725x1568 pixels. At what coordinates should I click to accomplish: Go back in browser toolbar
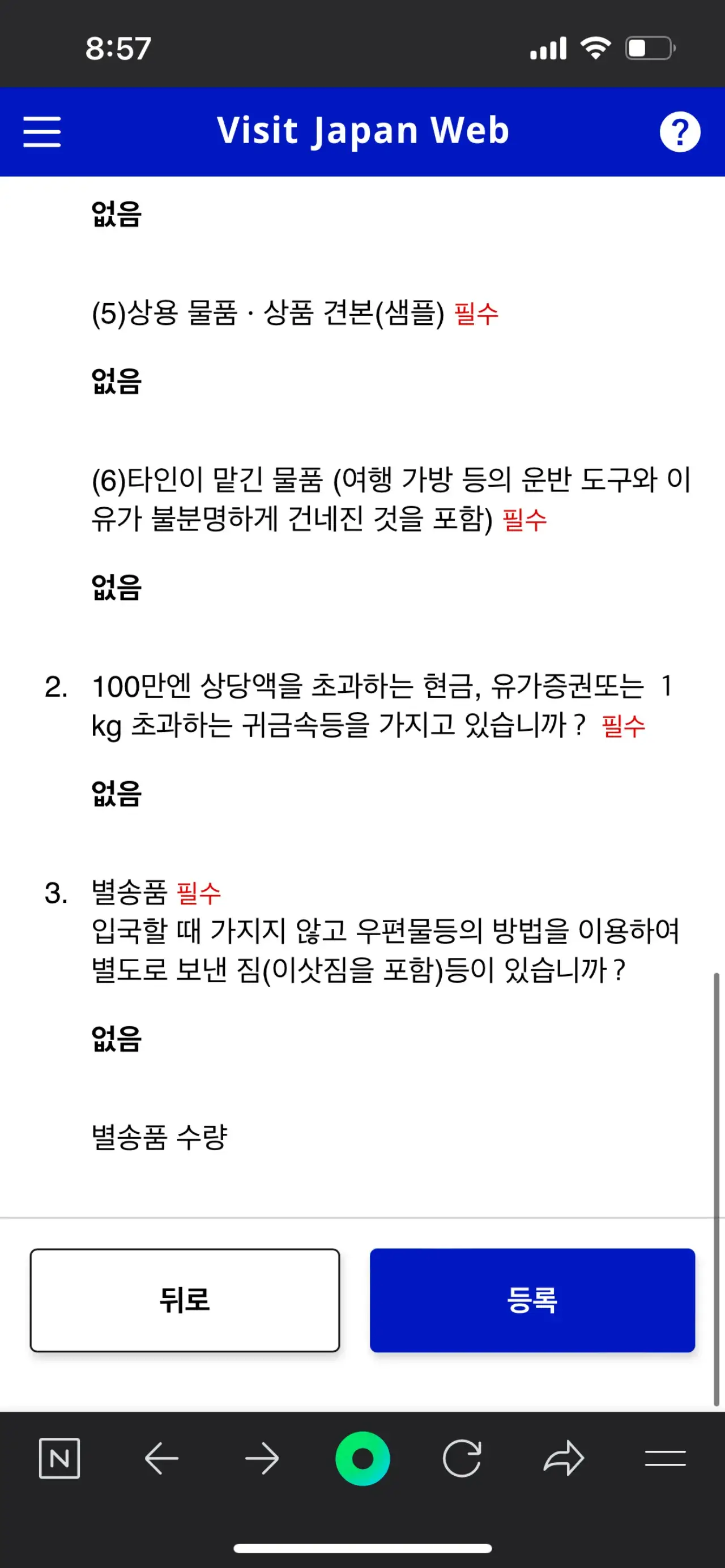[161, 1458]
